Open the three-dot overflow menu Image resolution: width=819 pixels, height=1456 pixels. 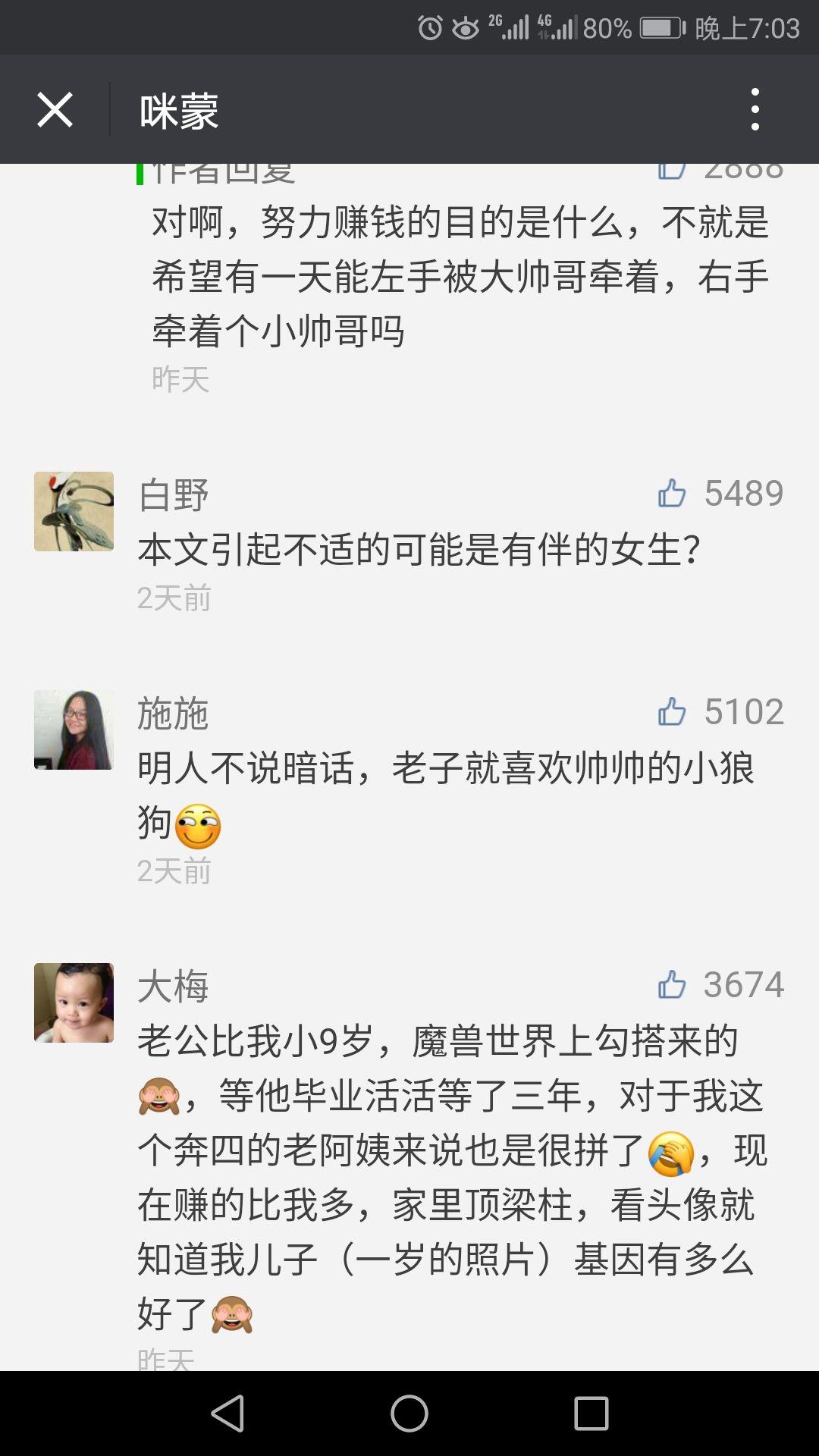pos(755,109)
